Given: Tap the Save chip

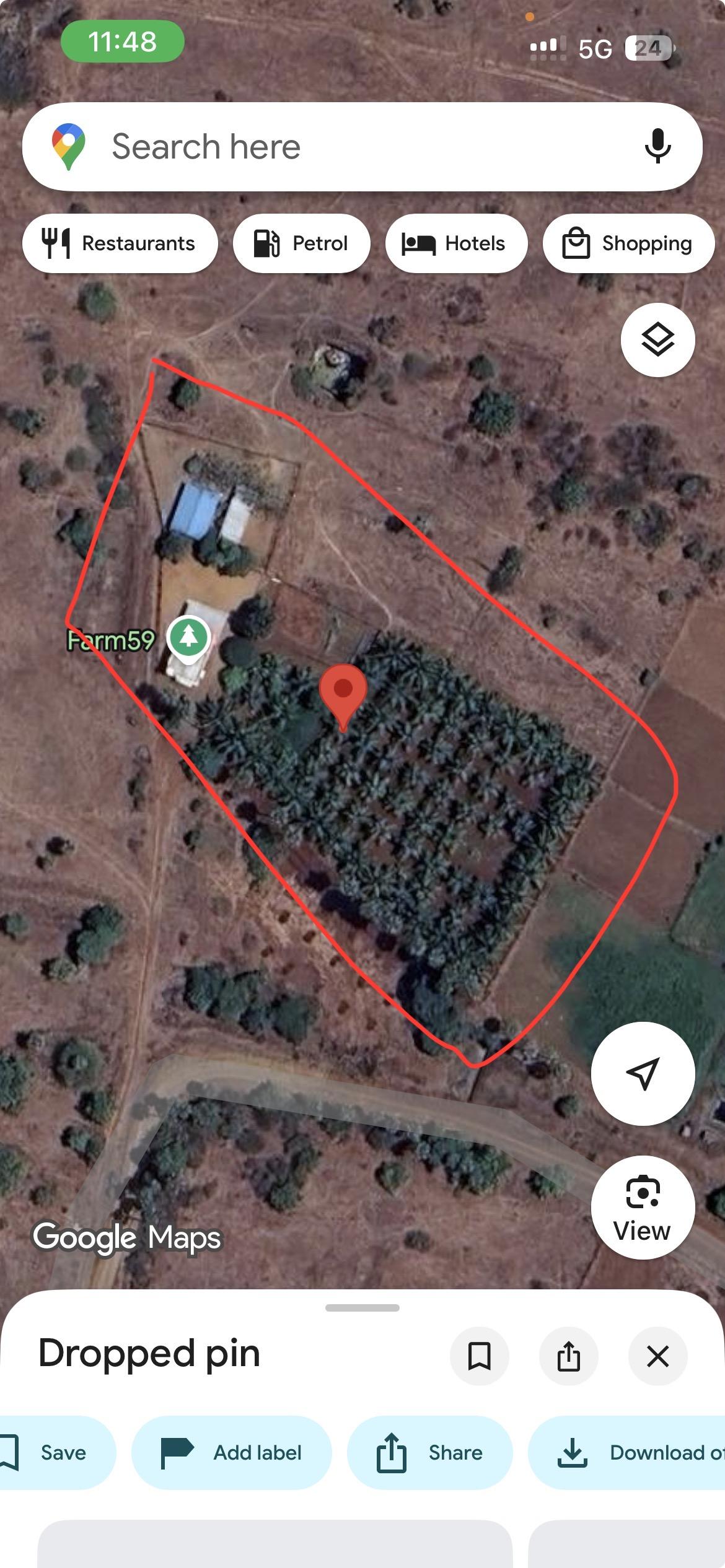Looking at the screenshot, I should coord(56,1452).
